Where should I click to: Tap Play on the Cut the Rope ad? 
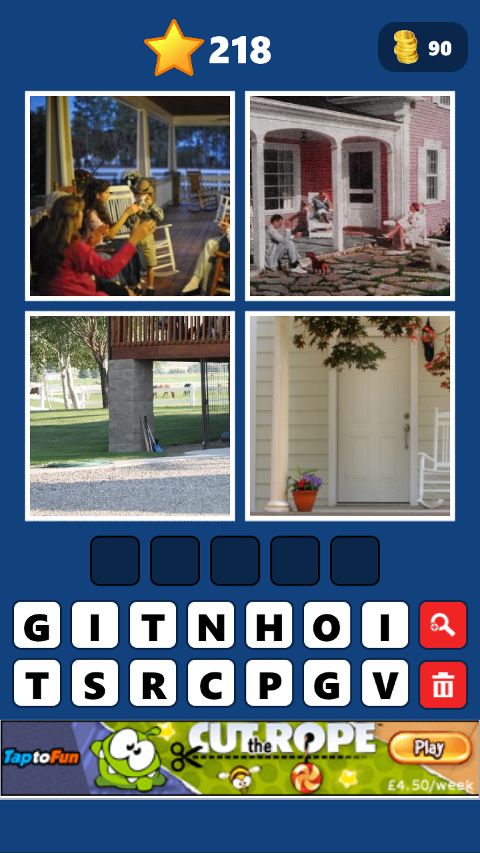pyautogui.click(x=430, y=749)
